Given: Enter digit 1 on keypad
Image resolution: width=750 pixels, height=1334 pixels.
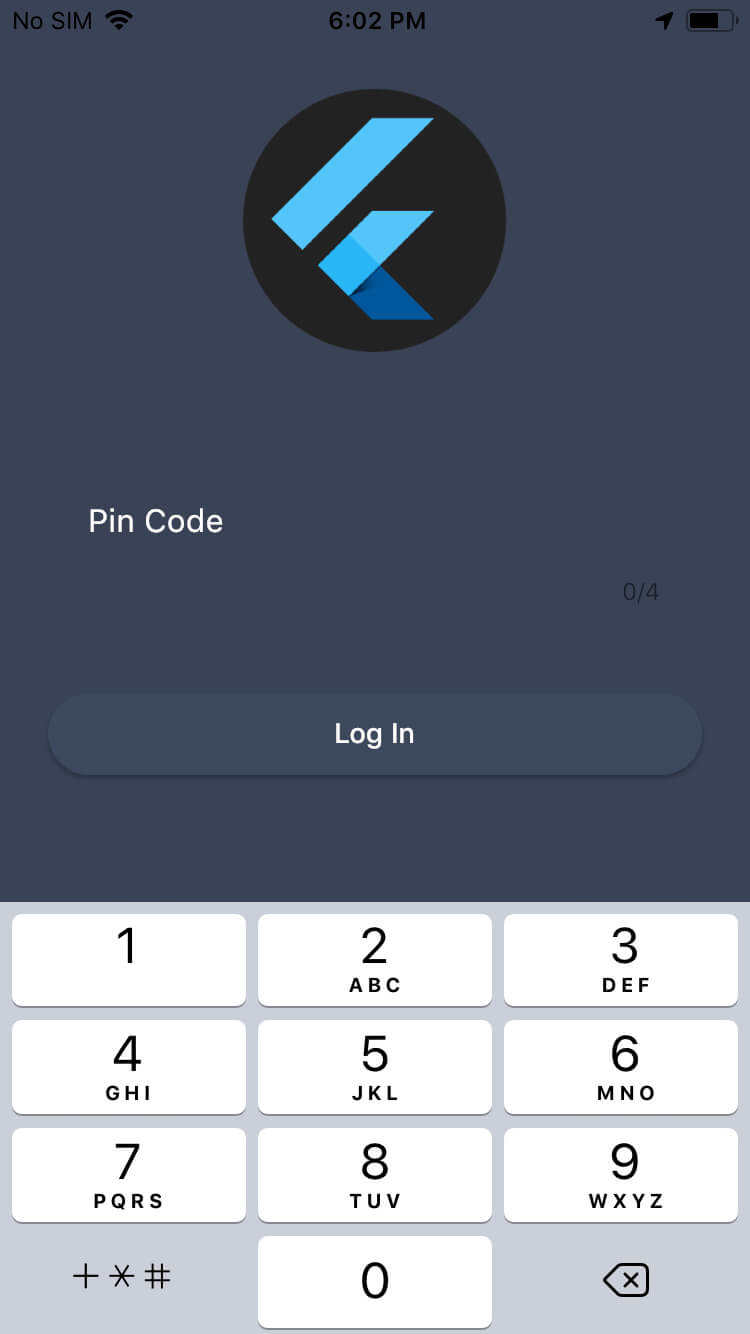Looking at the screenshot, I should pyautogui.click(x=128, y=959).
